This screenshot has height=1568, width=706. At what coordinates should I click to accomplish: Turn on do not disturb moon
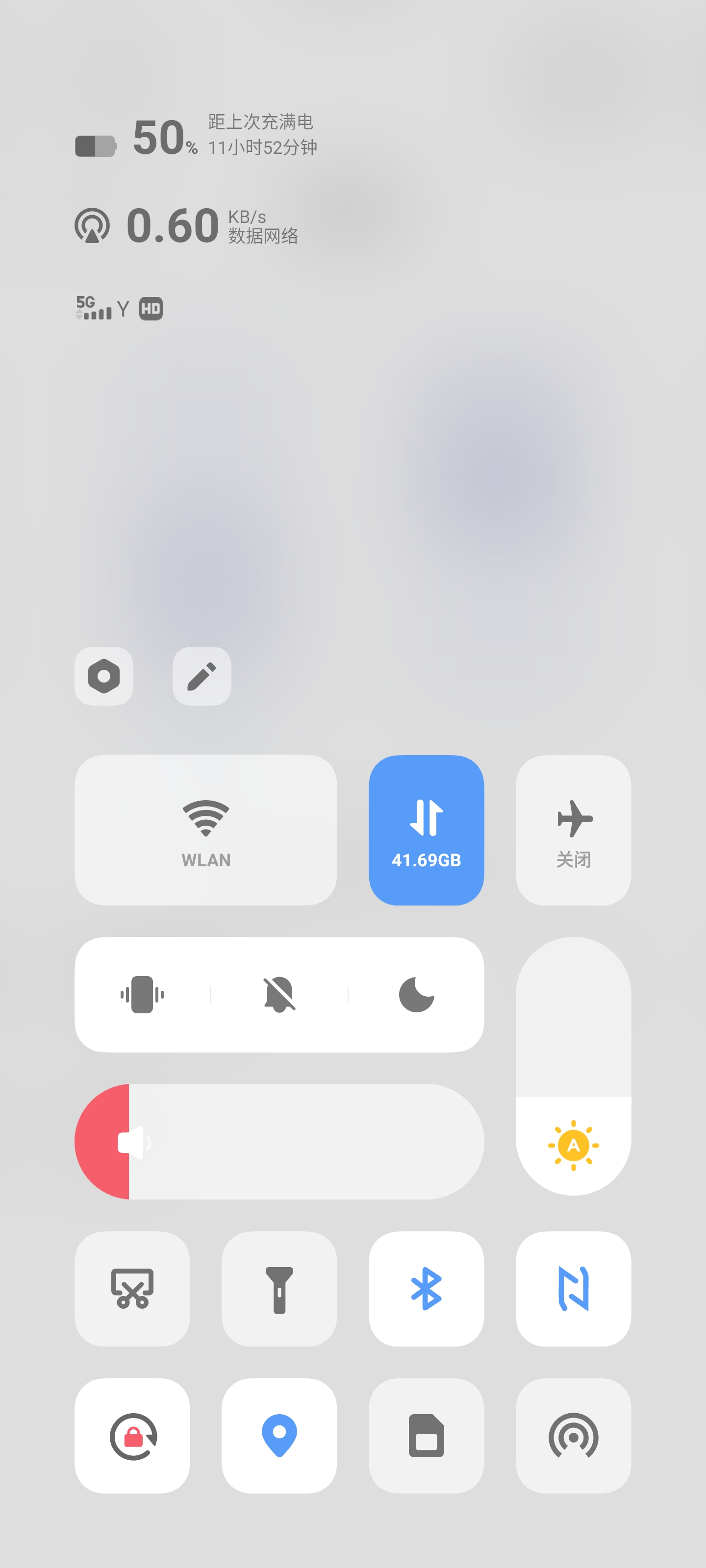pos(416,994)
